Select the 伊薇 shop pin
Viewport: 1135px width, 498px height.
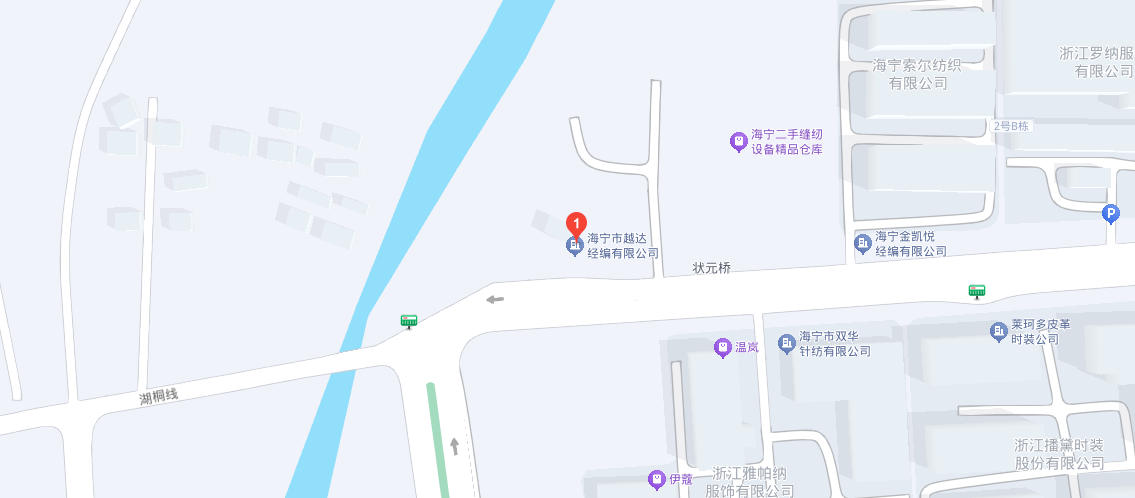[x=656, y=479]
